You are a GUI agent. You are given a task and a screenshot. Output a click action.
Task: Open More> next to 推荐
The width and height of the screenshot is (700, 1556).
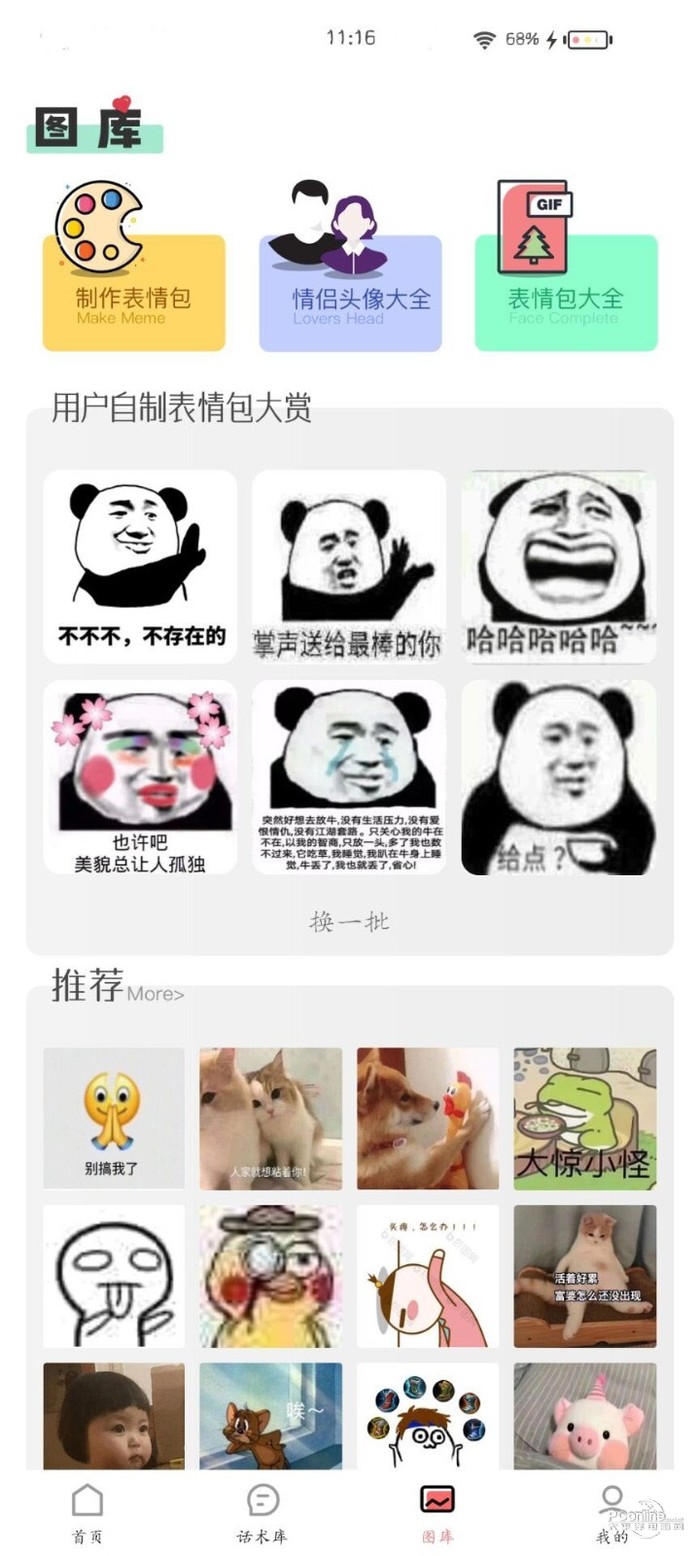coord(156,994)
